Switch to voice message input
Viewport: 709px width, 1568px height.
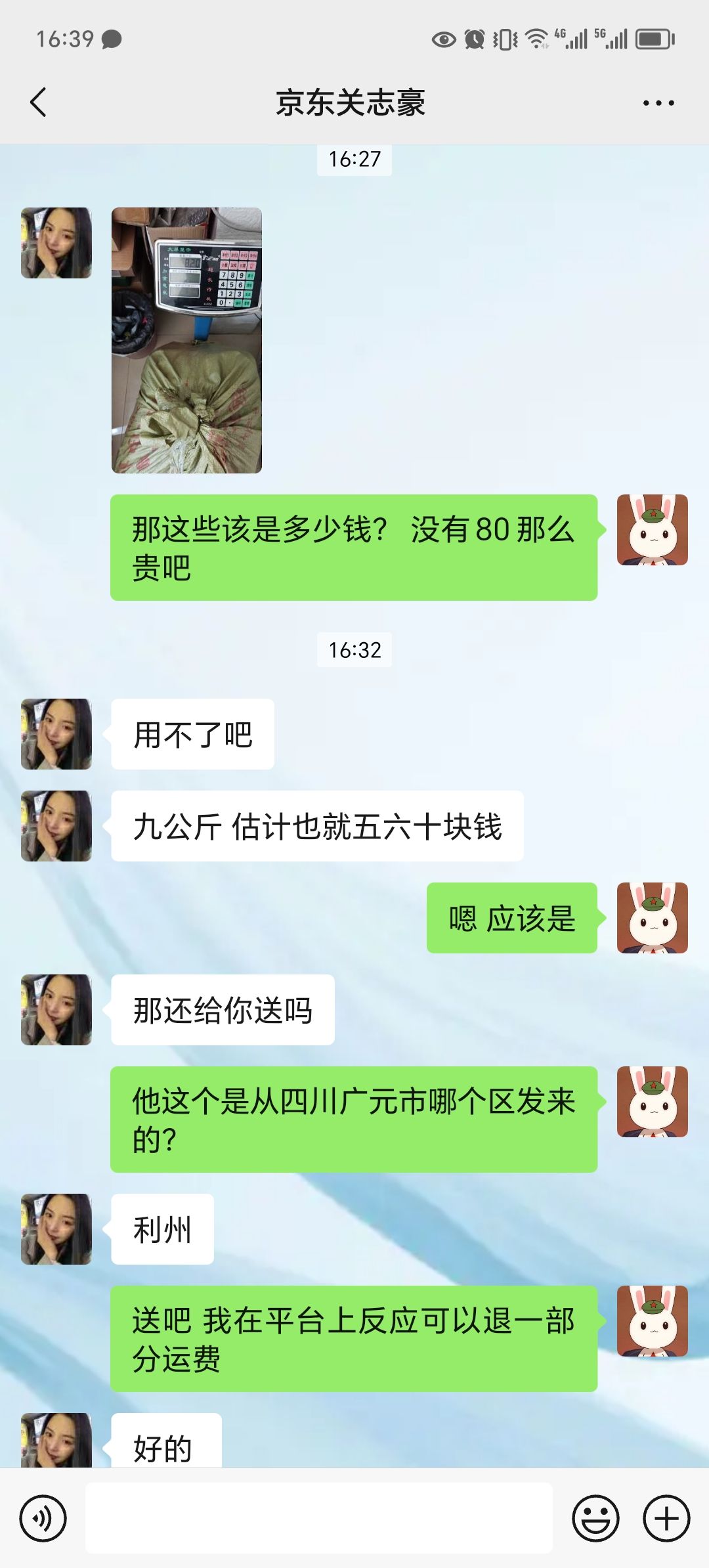[x=43, y=1519]
